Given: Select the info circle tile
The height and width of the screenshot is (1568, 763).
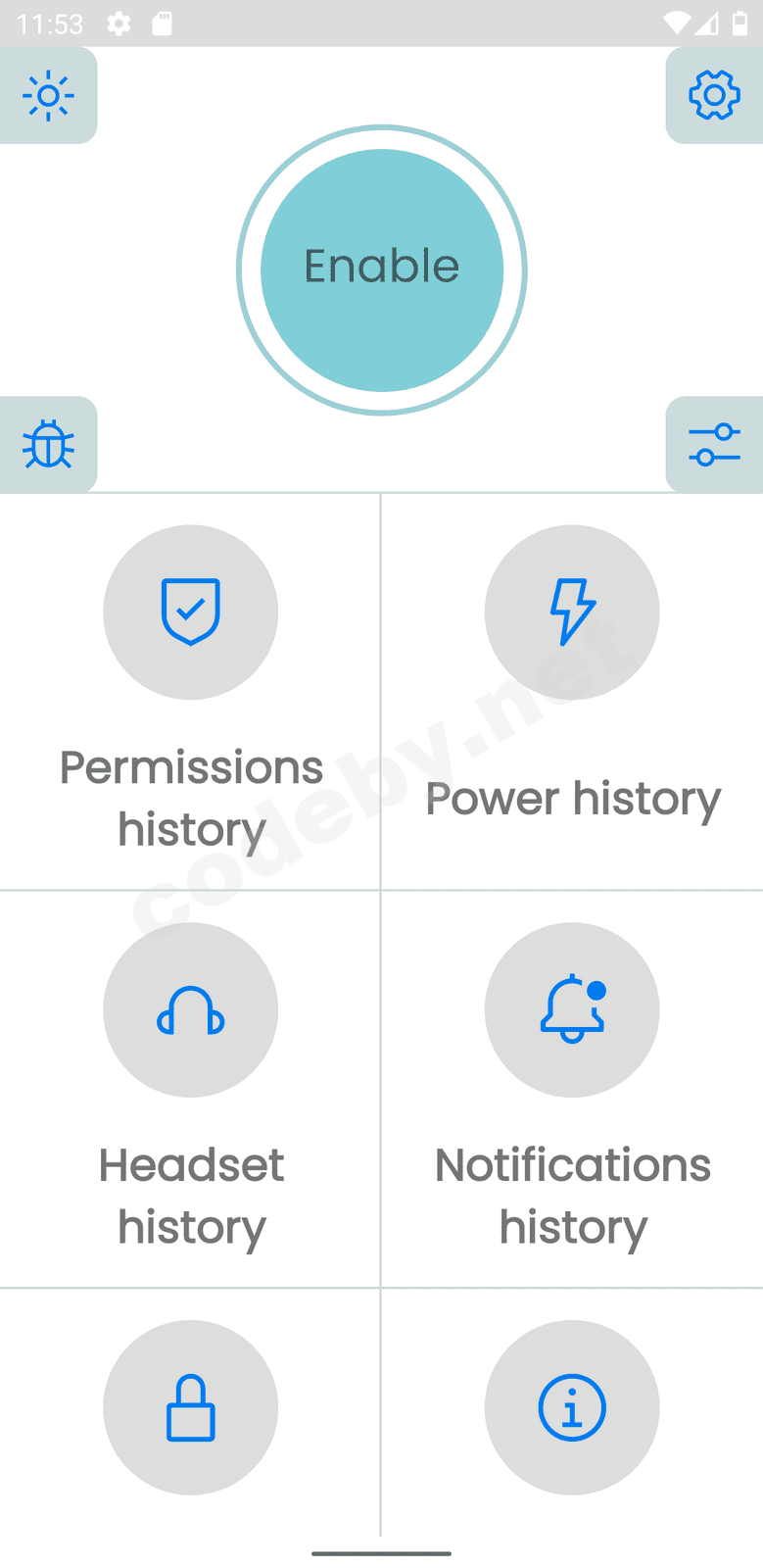Looking at the screenshot, I should pyautogui.click(x=572, y=1407).
